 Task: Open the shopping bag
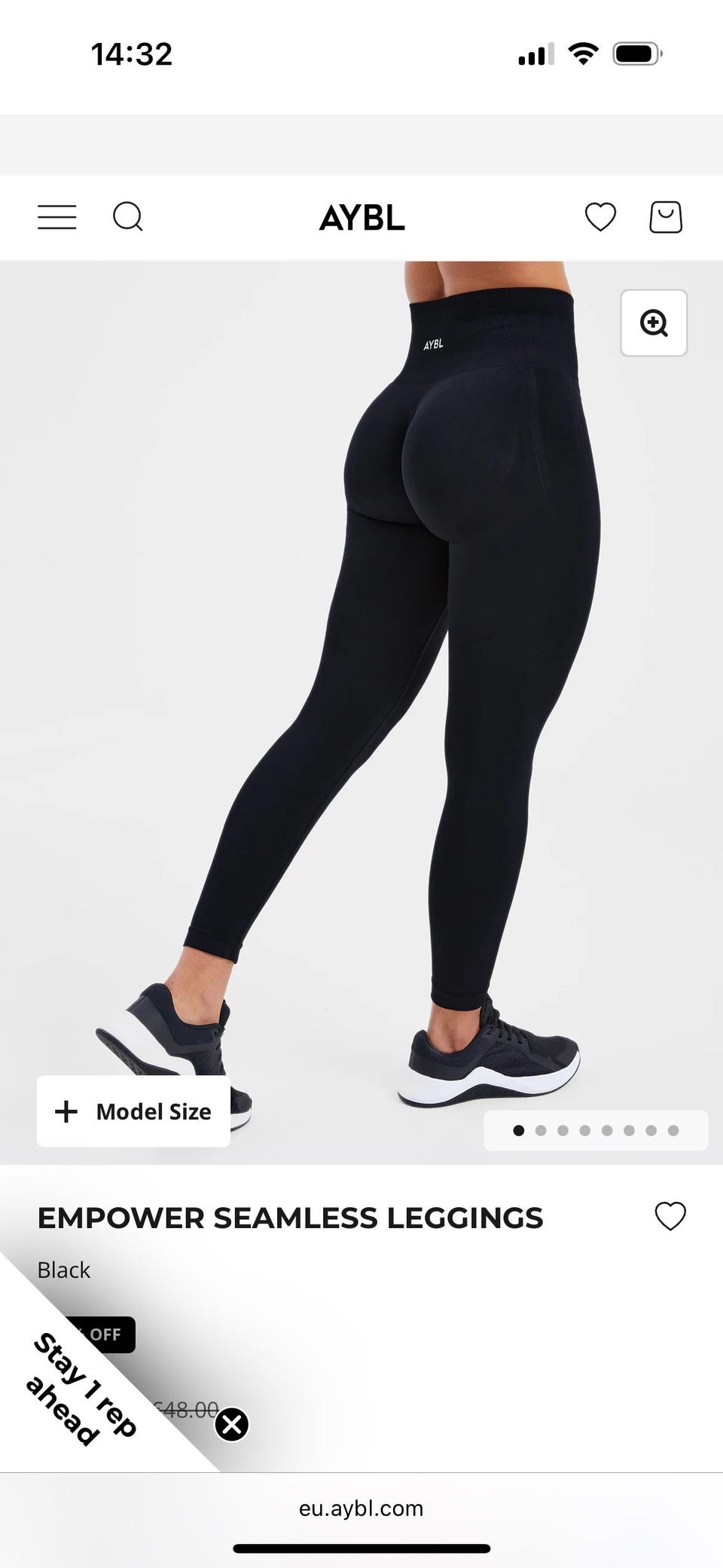click(x=666, y=217)
